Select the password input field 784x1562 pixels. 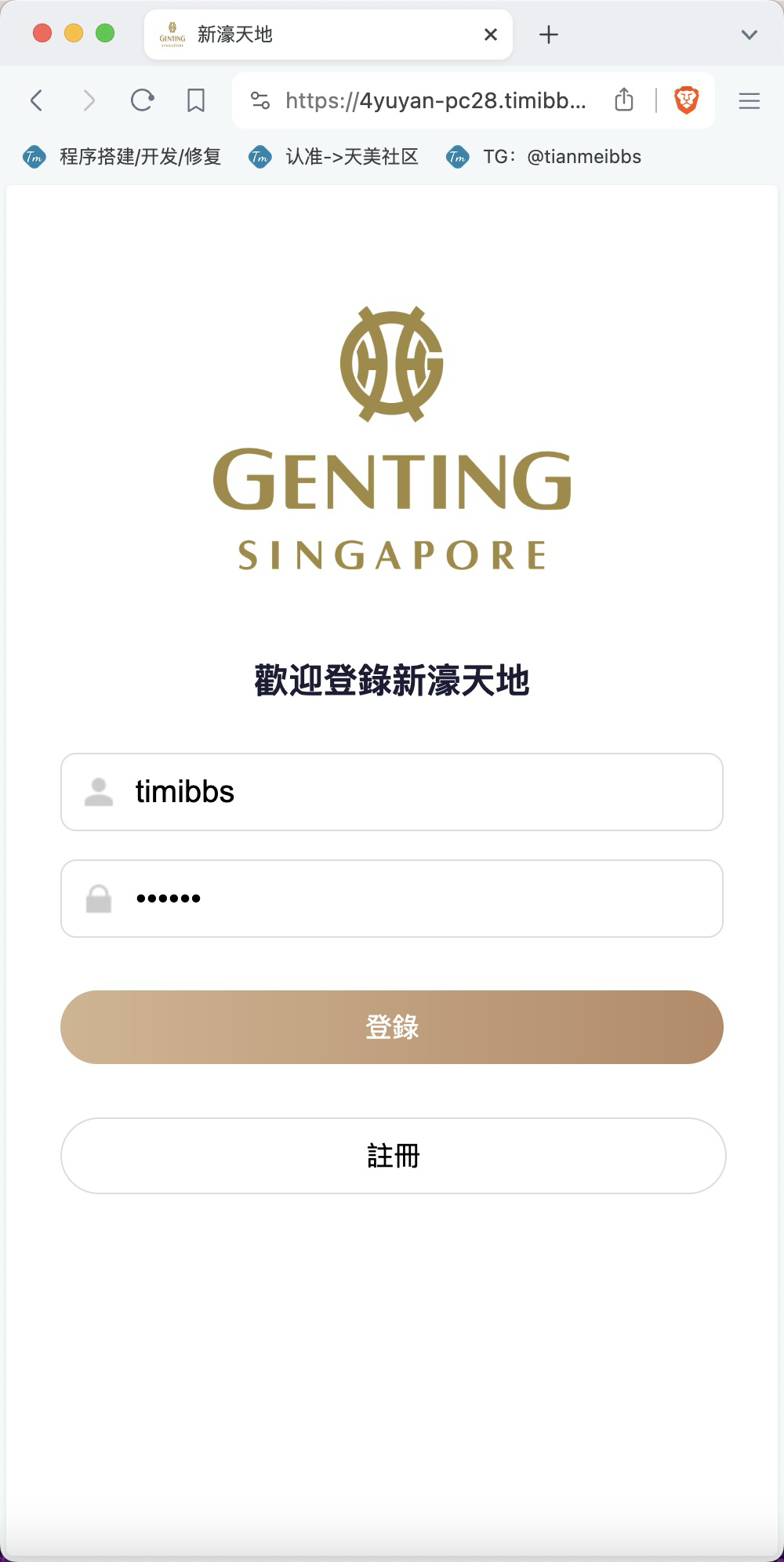[392, 899]
